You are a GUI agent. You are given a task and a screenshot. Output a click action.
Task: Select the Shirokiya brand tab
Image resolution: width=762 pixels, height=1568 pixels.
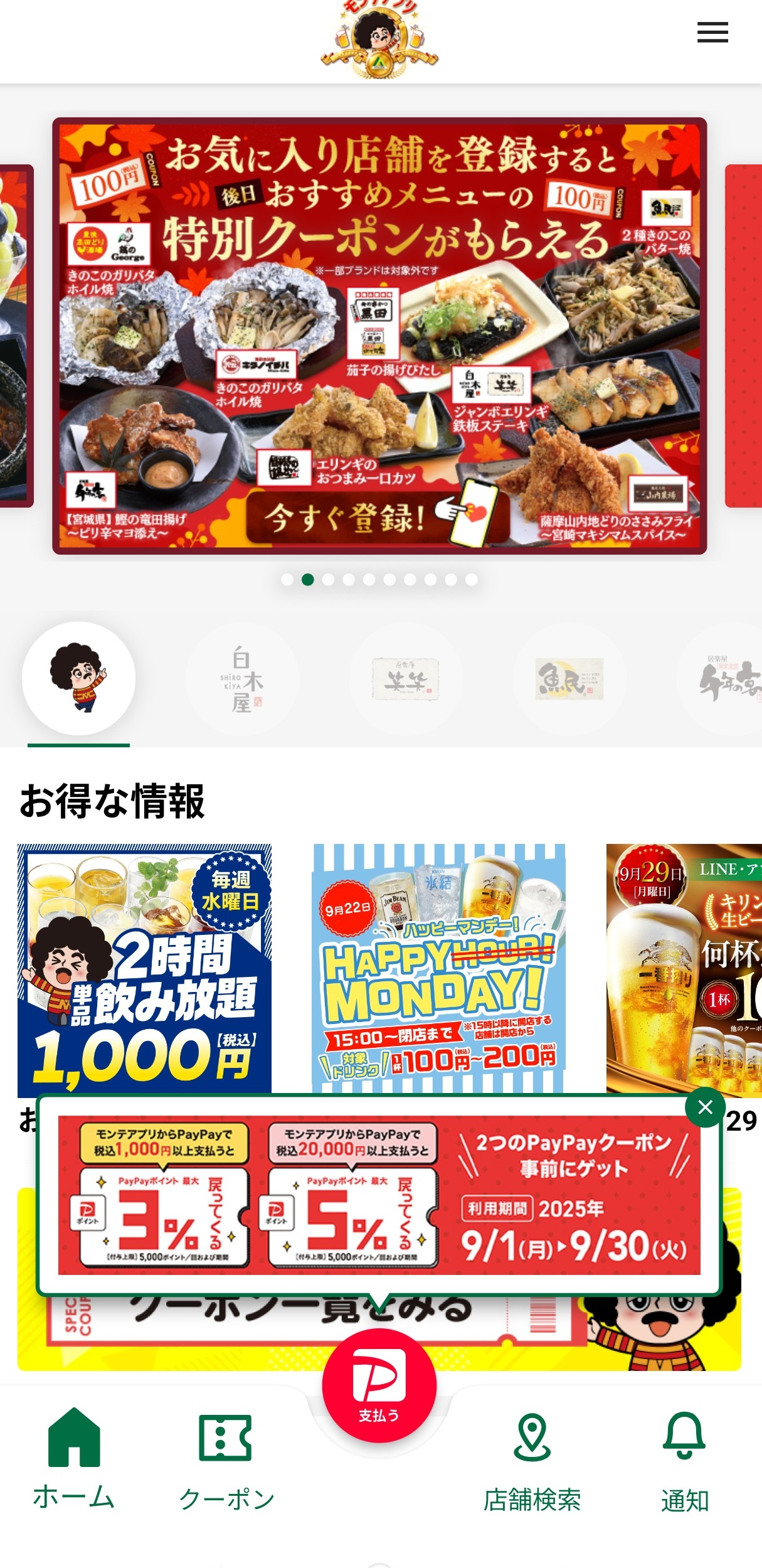(242, 678)
